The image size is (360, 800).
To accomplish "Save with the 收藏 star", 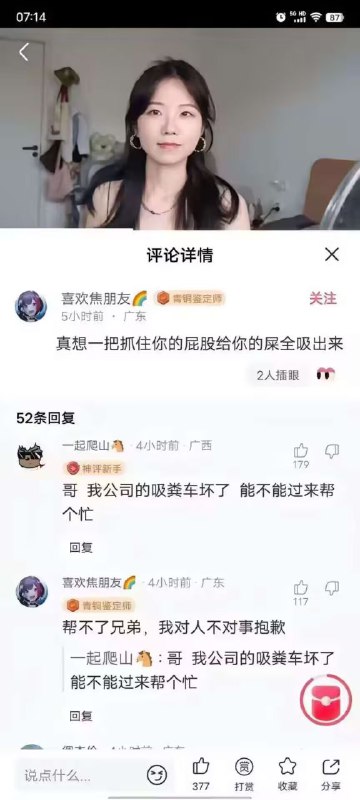I will pos(288,773).
